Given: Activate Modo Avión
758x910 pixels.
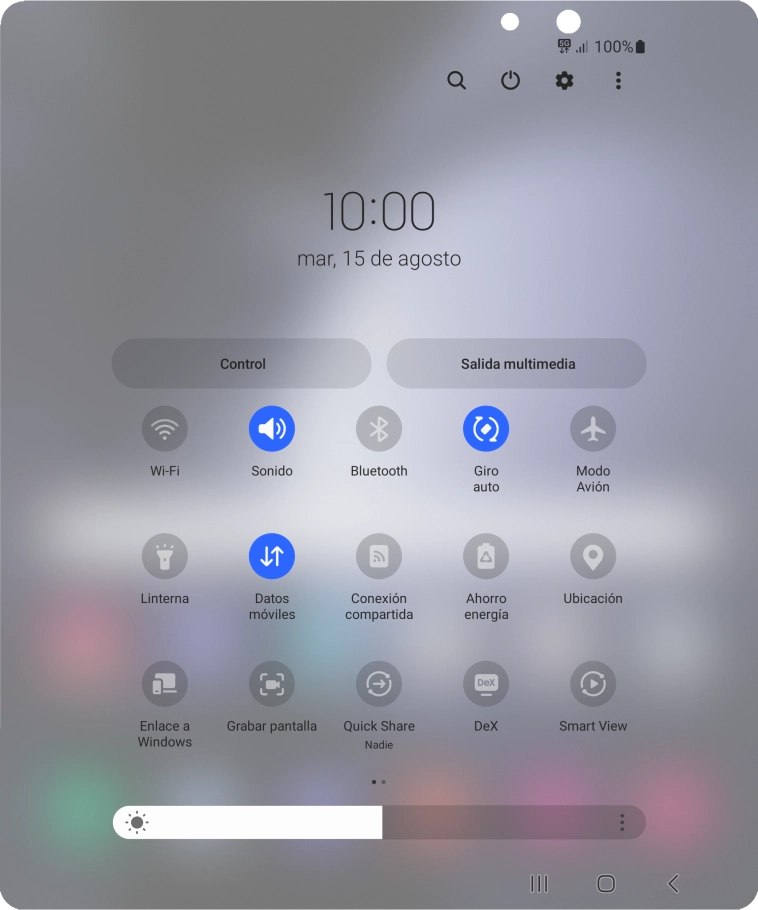Looking at the screenshot, I should (593, 430).
